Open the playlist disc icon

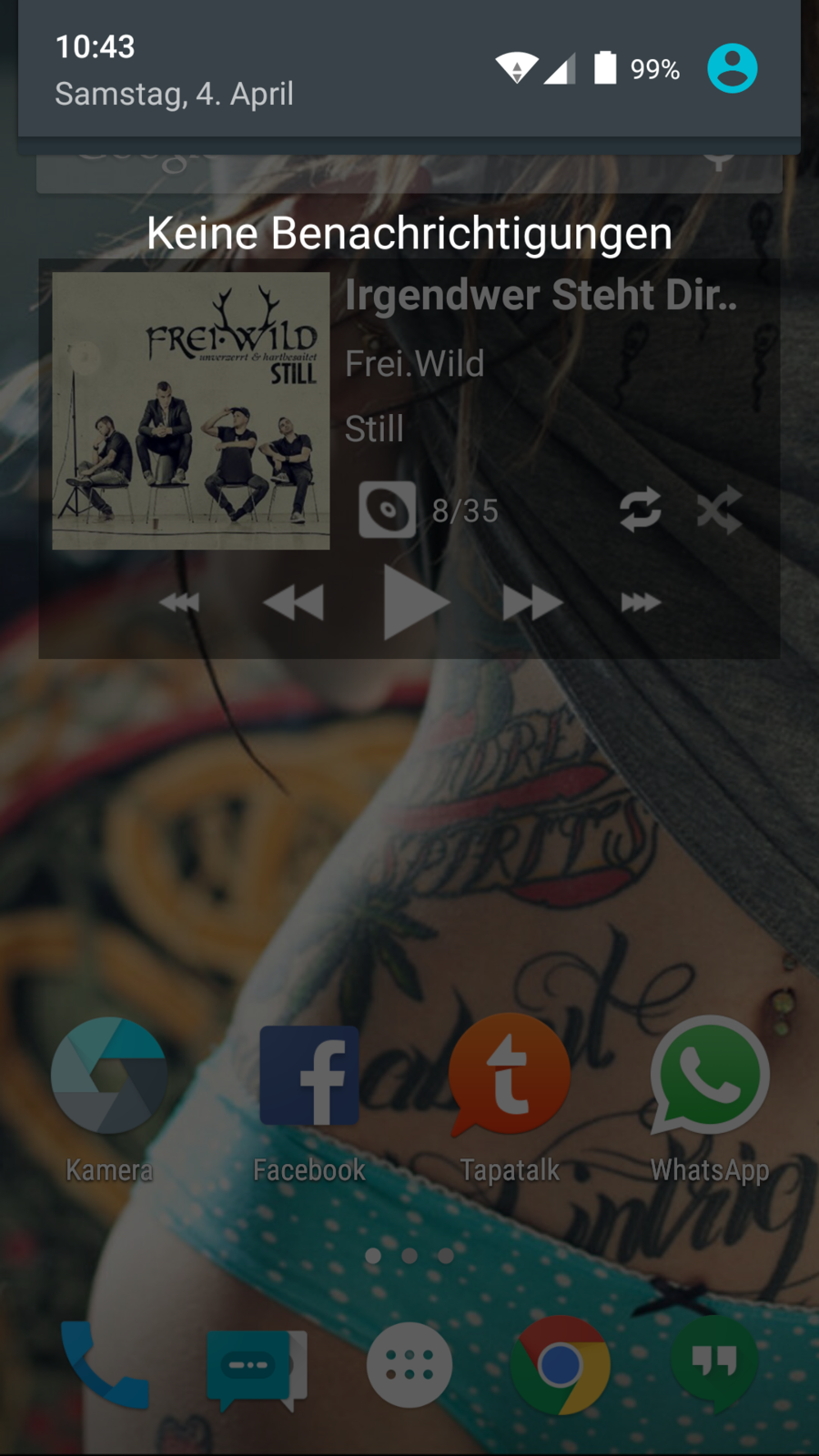pos(387,510)
